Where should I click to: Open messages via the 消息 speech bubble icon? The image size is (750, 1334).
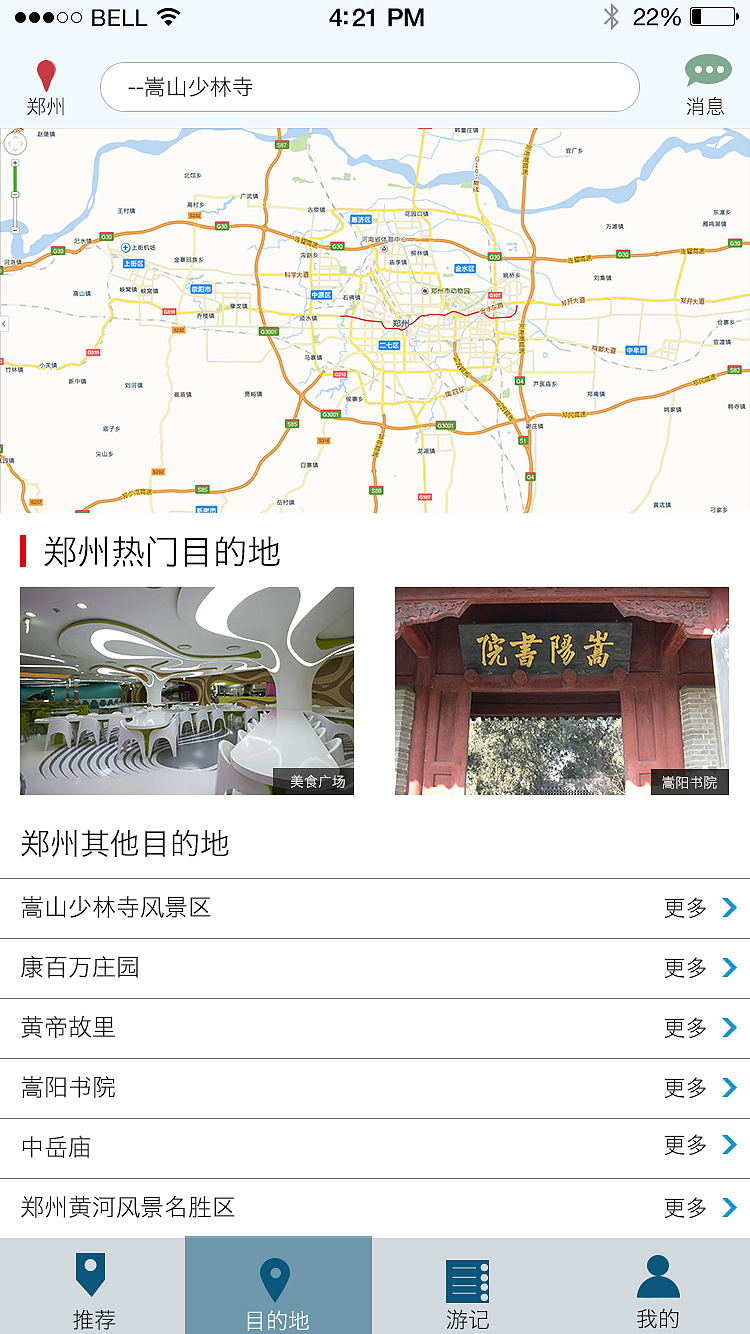point(708,71)
